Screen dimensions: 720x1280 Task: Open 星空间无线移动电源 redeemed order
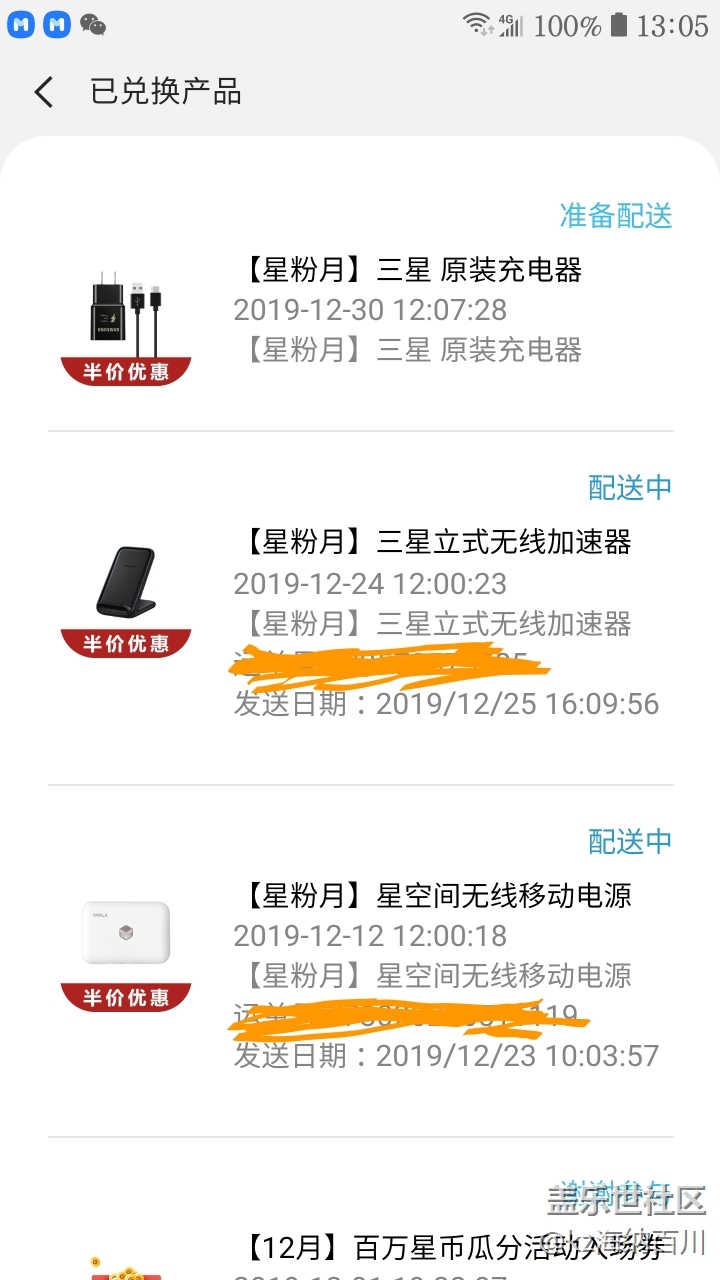pos(436,895)
